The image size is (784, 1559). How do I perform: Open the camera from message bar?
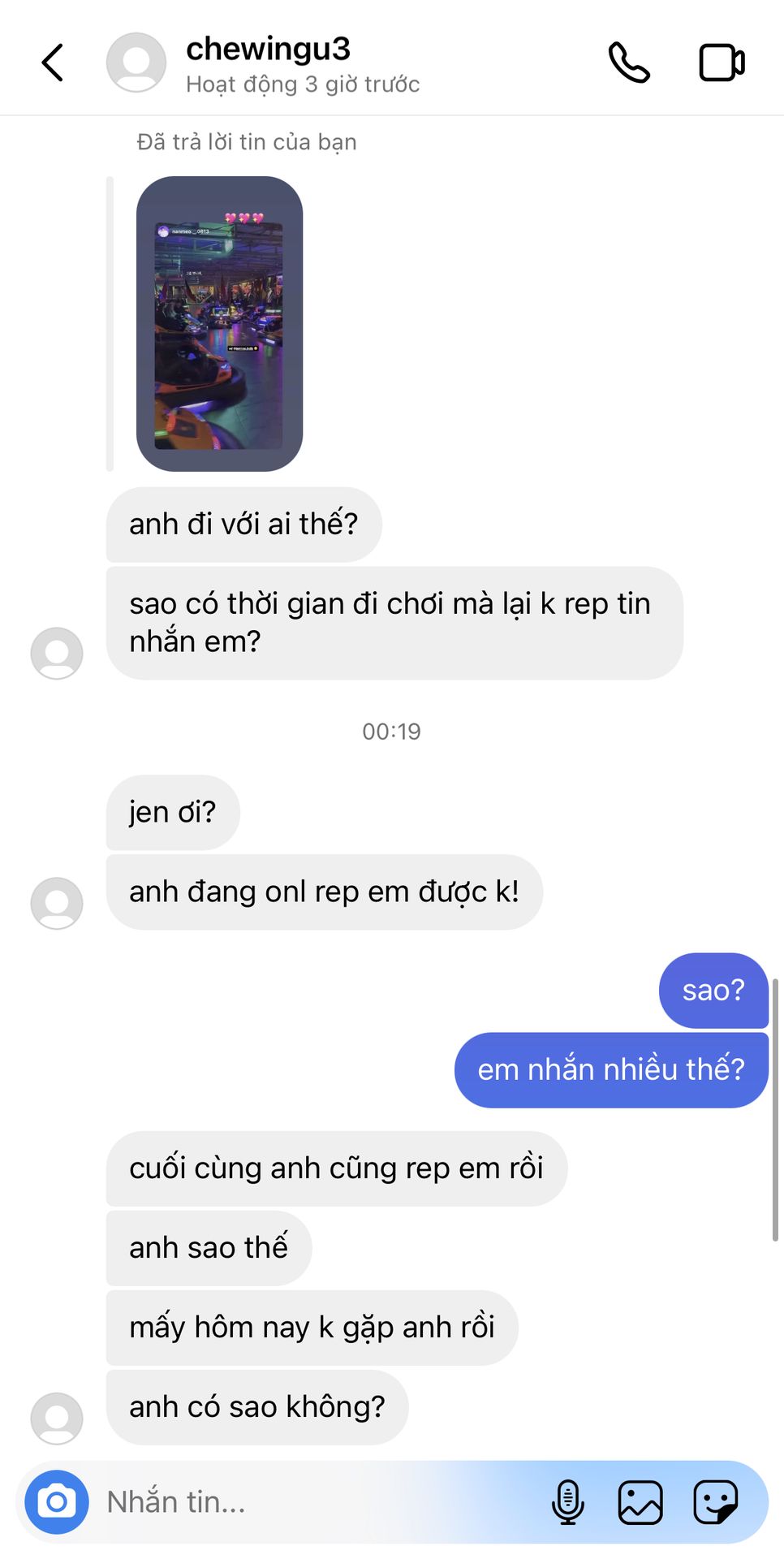[x=57, y=1501]
